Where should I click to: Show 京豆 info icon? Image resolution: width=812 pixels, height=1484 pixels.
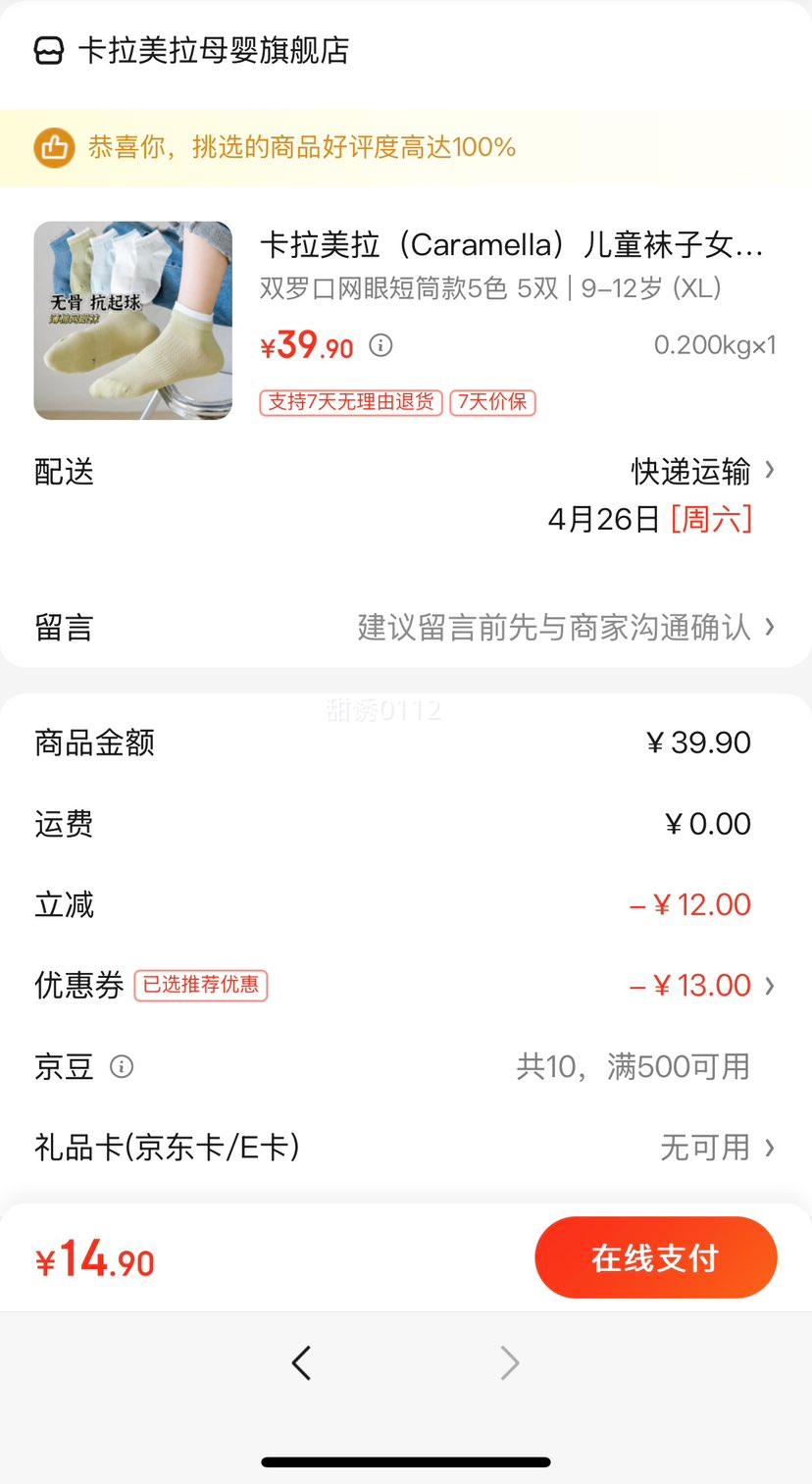point(122,1066)
